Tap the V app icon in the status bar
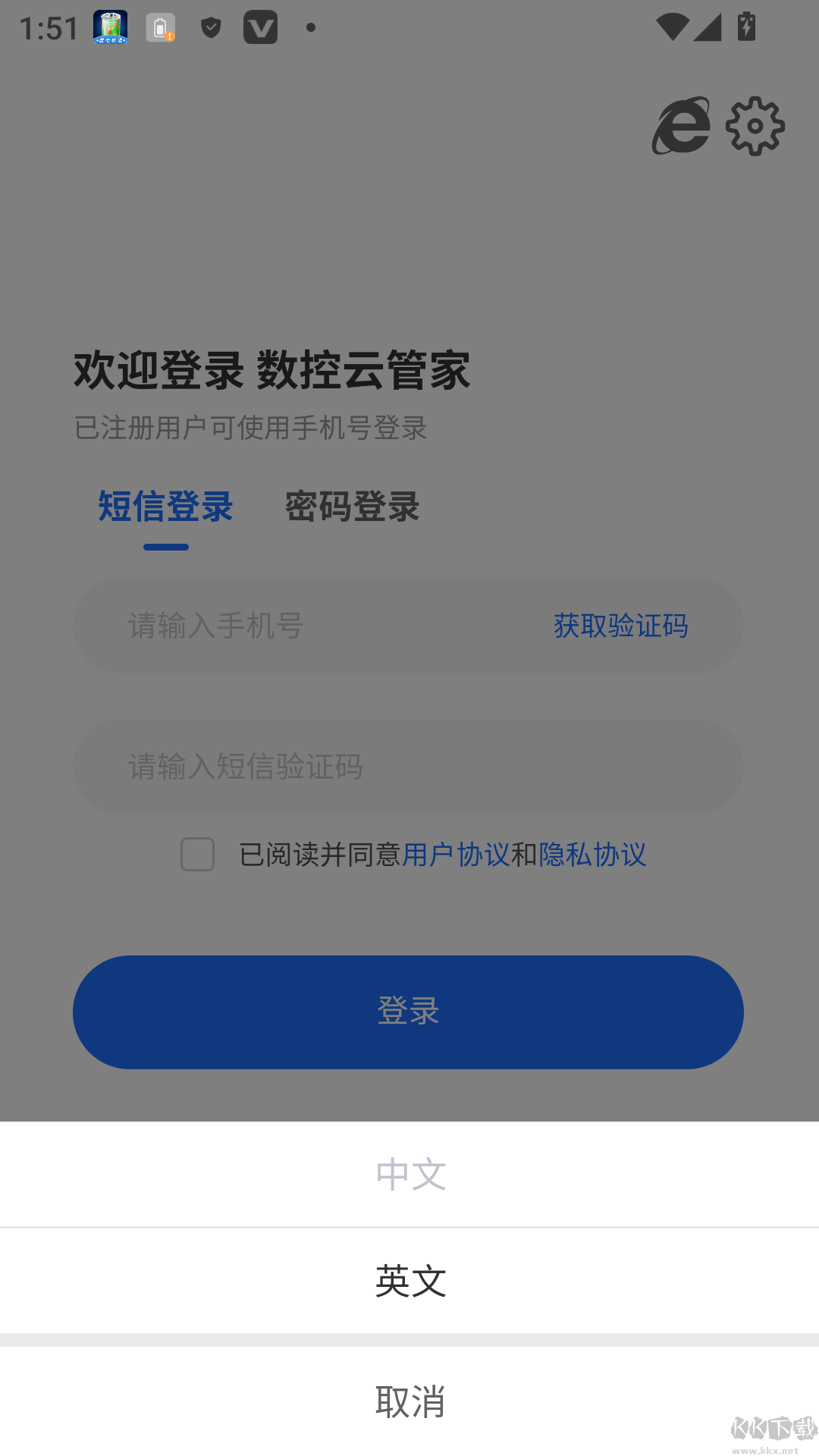Viewport: 819px width, 1456px height. [x=261, y=27]
